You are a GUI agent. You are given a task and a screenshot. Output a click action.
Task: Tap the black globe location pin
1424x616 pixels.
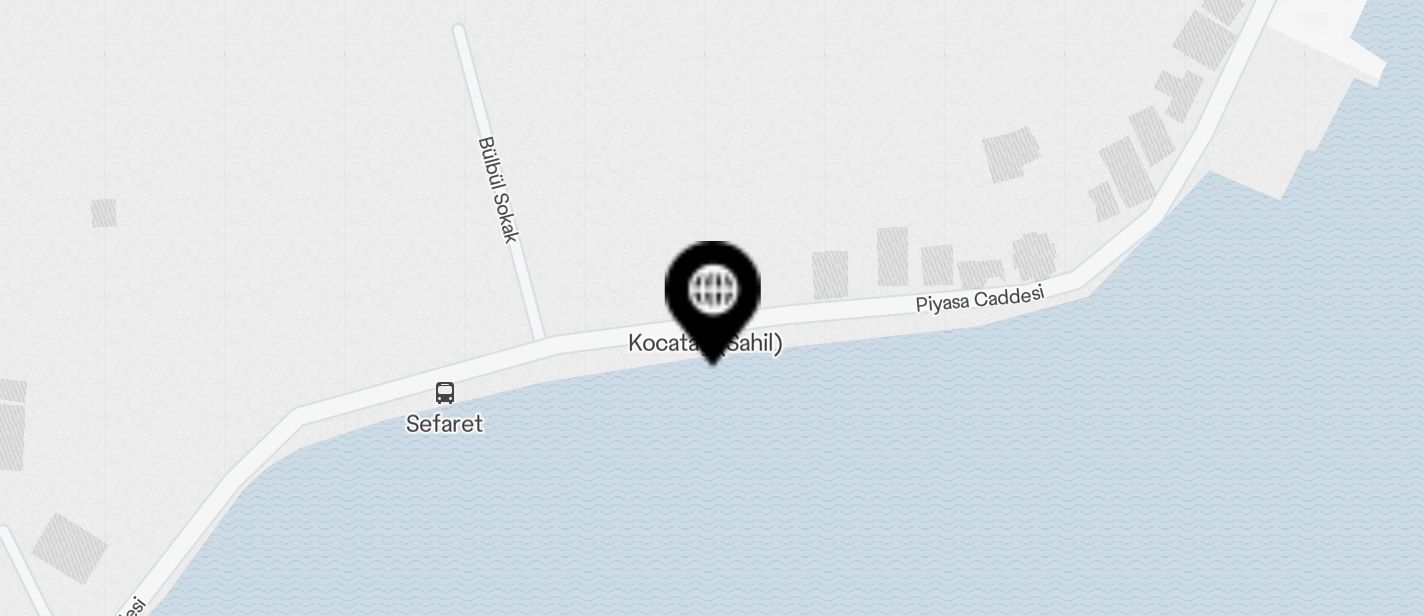click(712, 292)
